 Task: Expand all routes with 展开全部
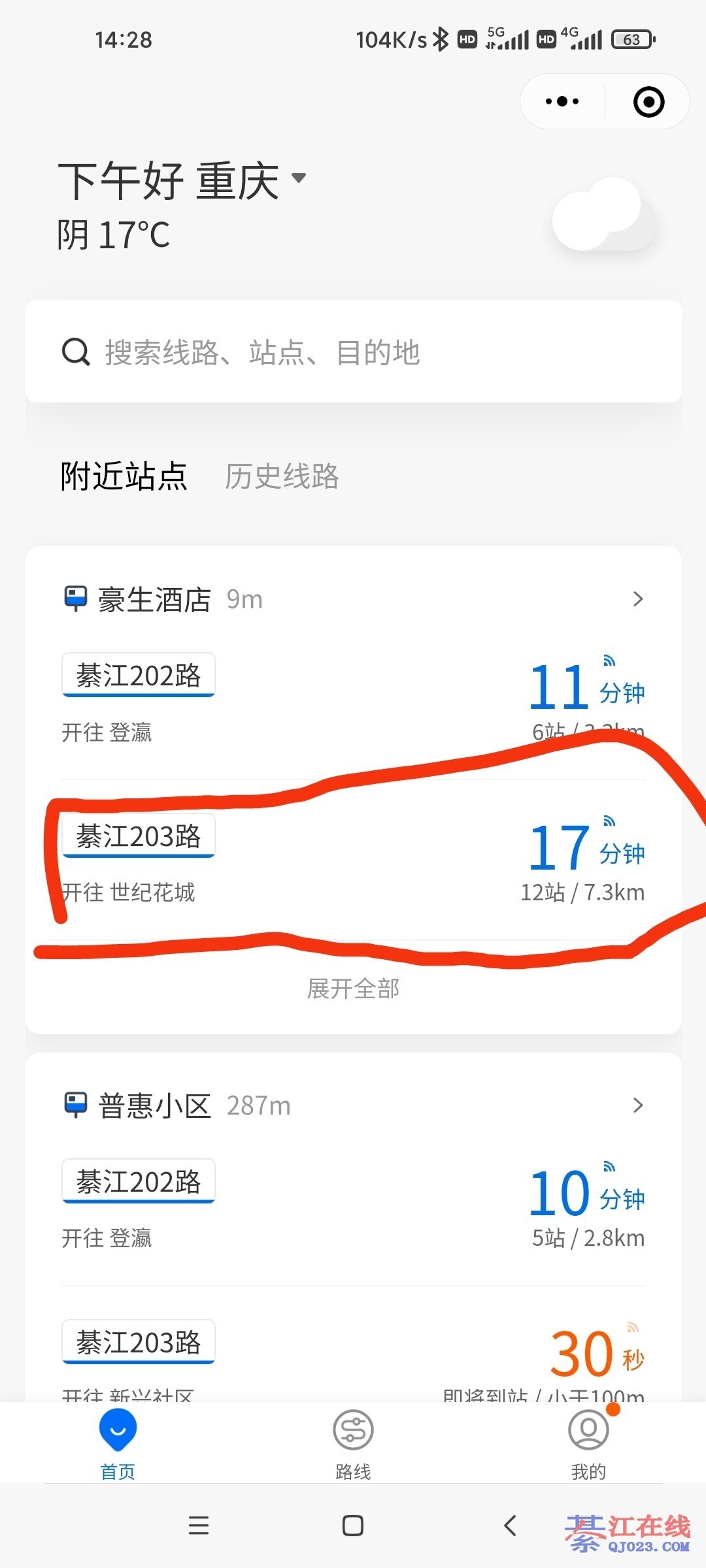[353, 988]
